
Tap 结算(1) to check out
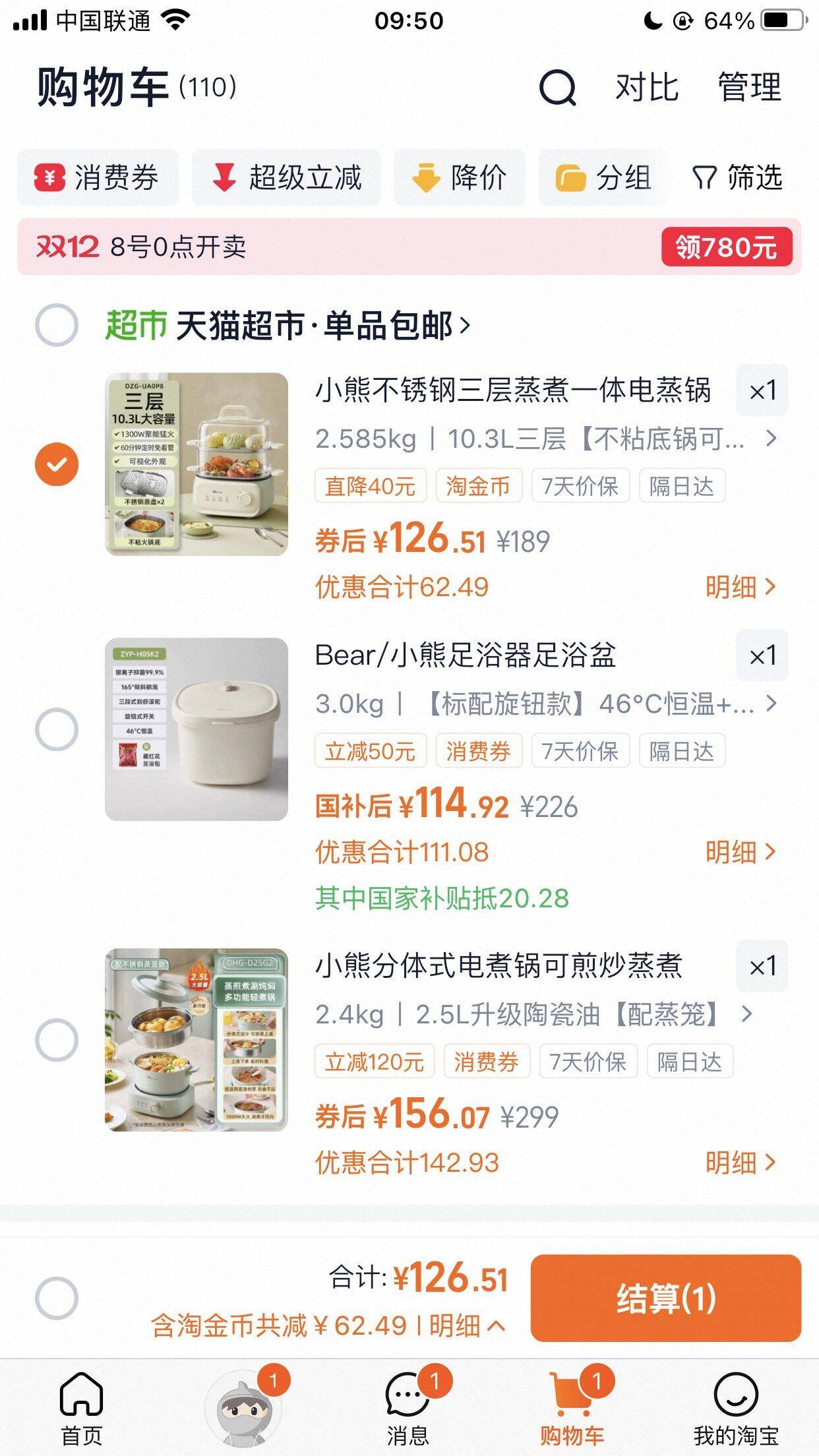point(665,1298)
